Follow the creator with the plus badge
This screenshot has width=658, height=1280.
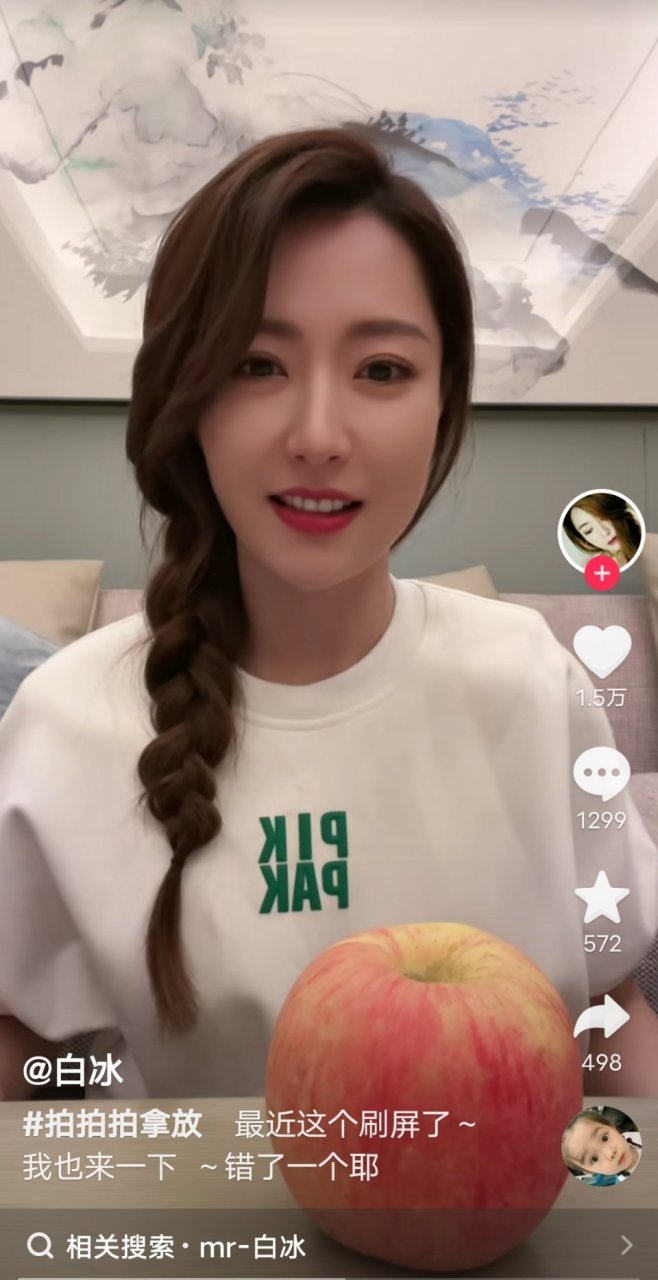601,574
